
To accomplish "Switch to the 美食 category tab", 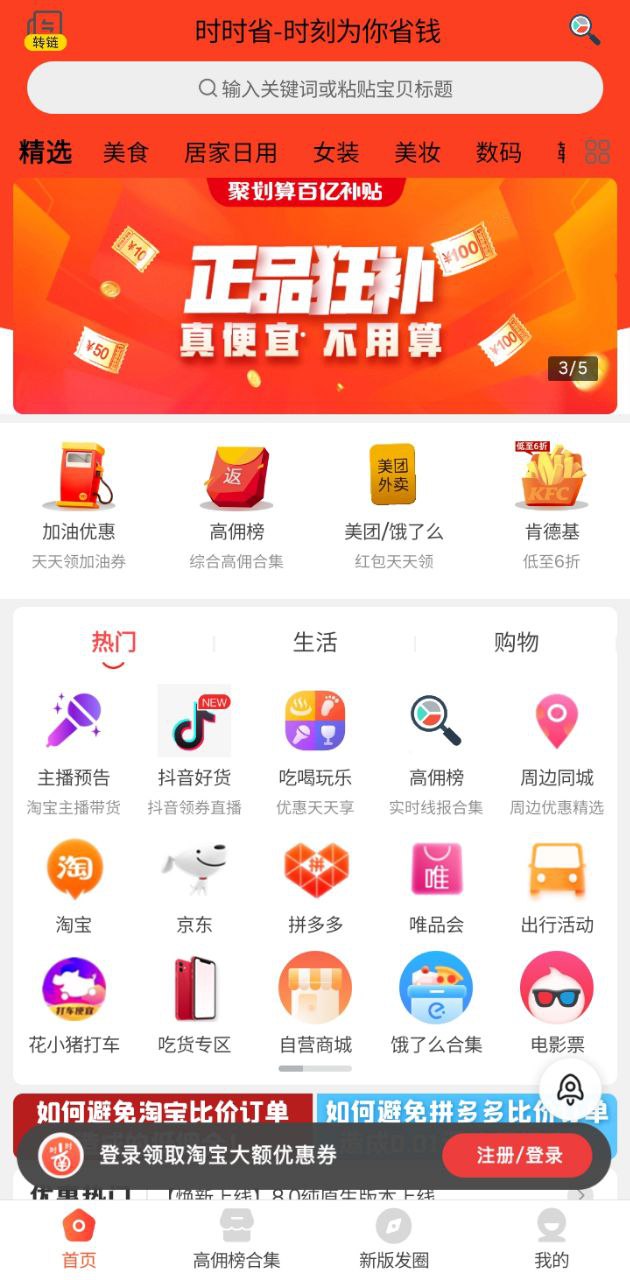I will [125, 153].
